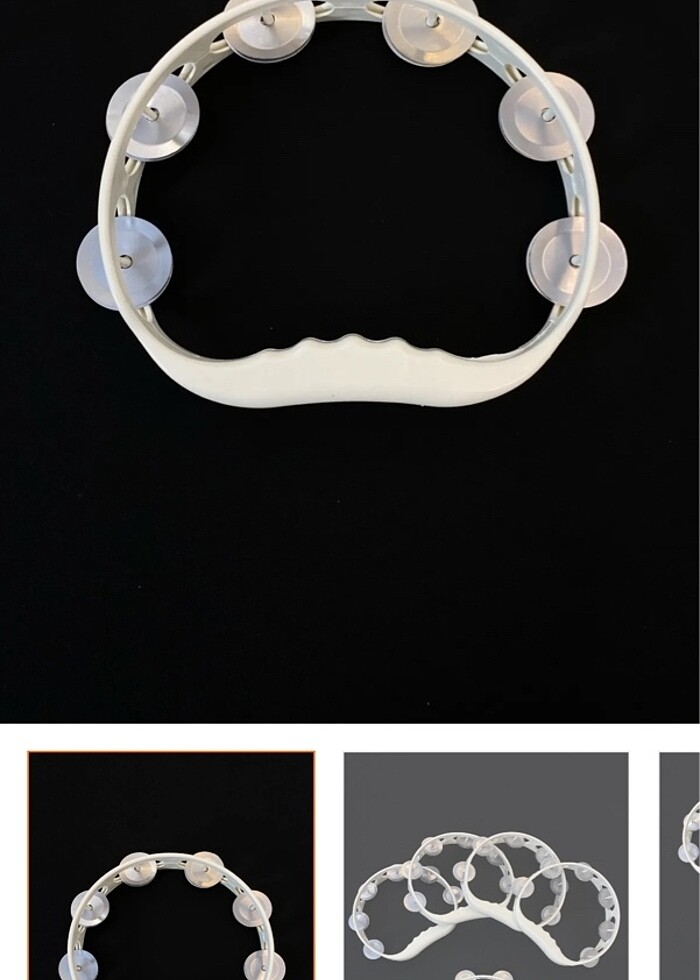Select the four-tambourines gray-background thumbnail

(x=486, y=866)
